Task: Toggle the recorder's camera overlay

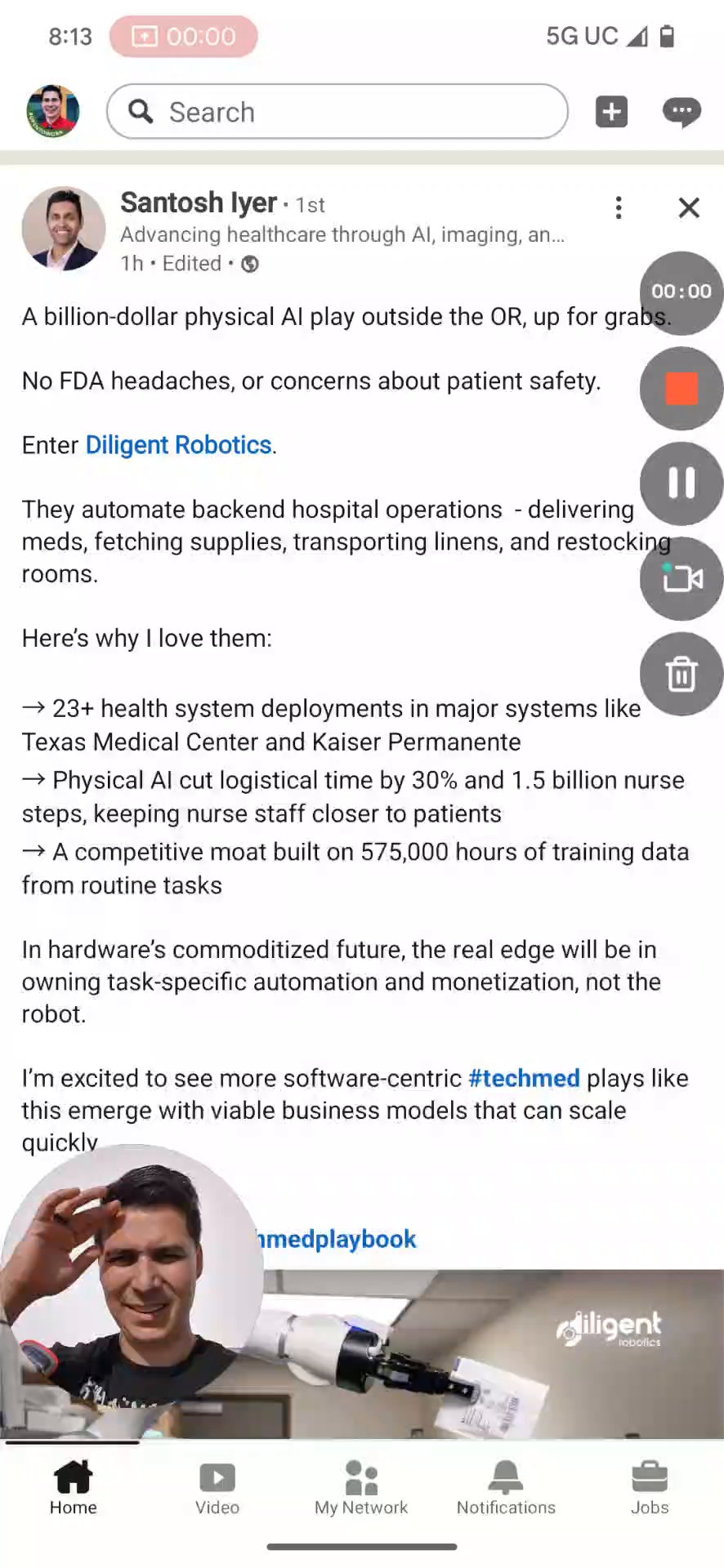Action: [x=681, y=579]
